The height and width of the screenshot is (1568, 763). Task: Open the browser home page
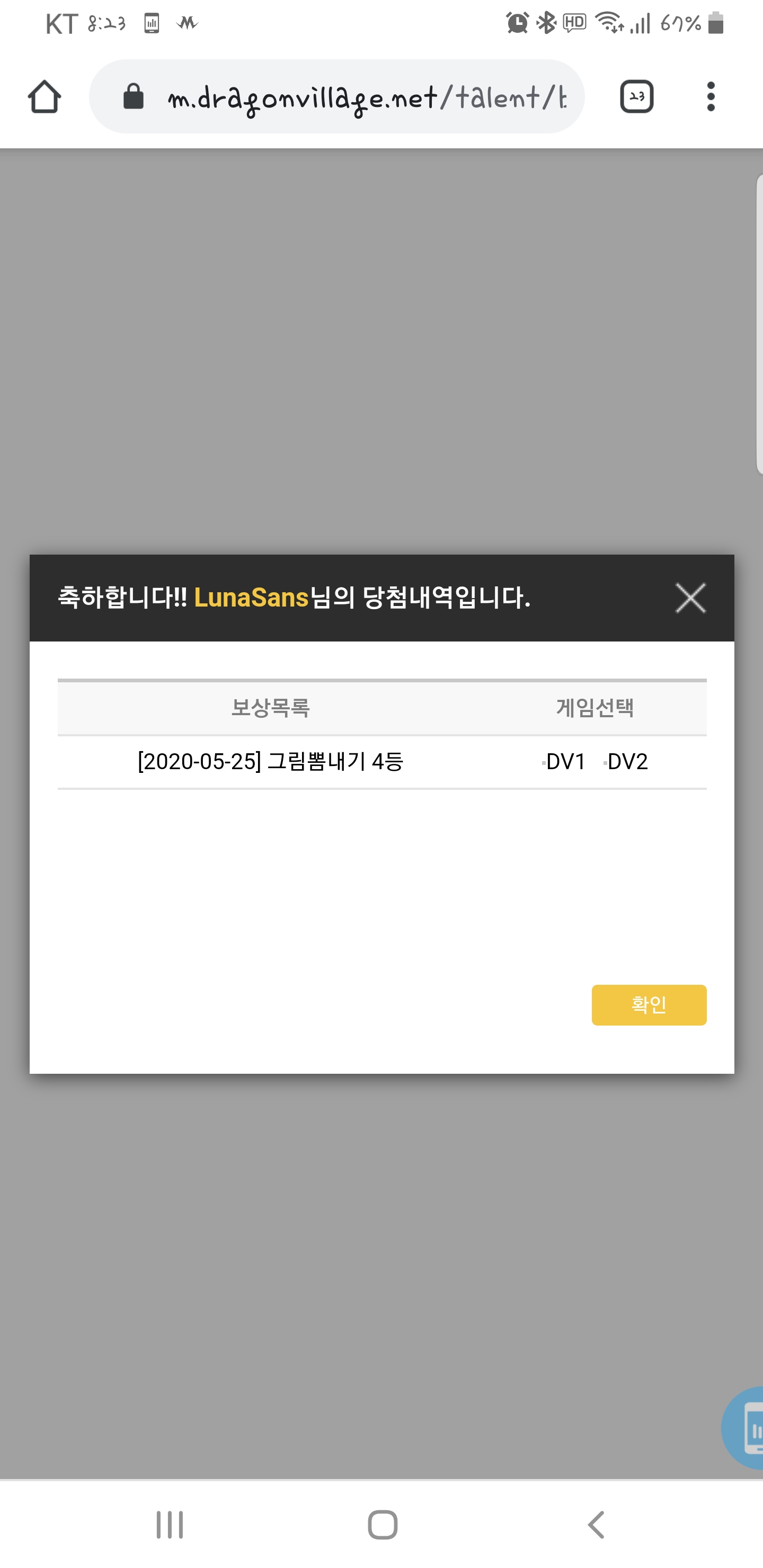click(45, 97)
